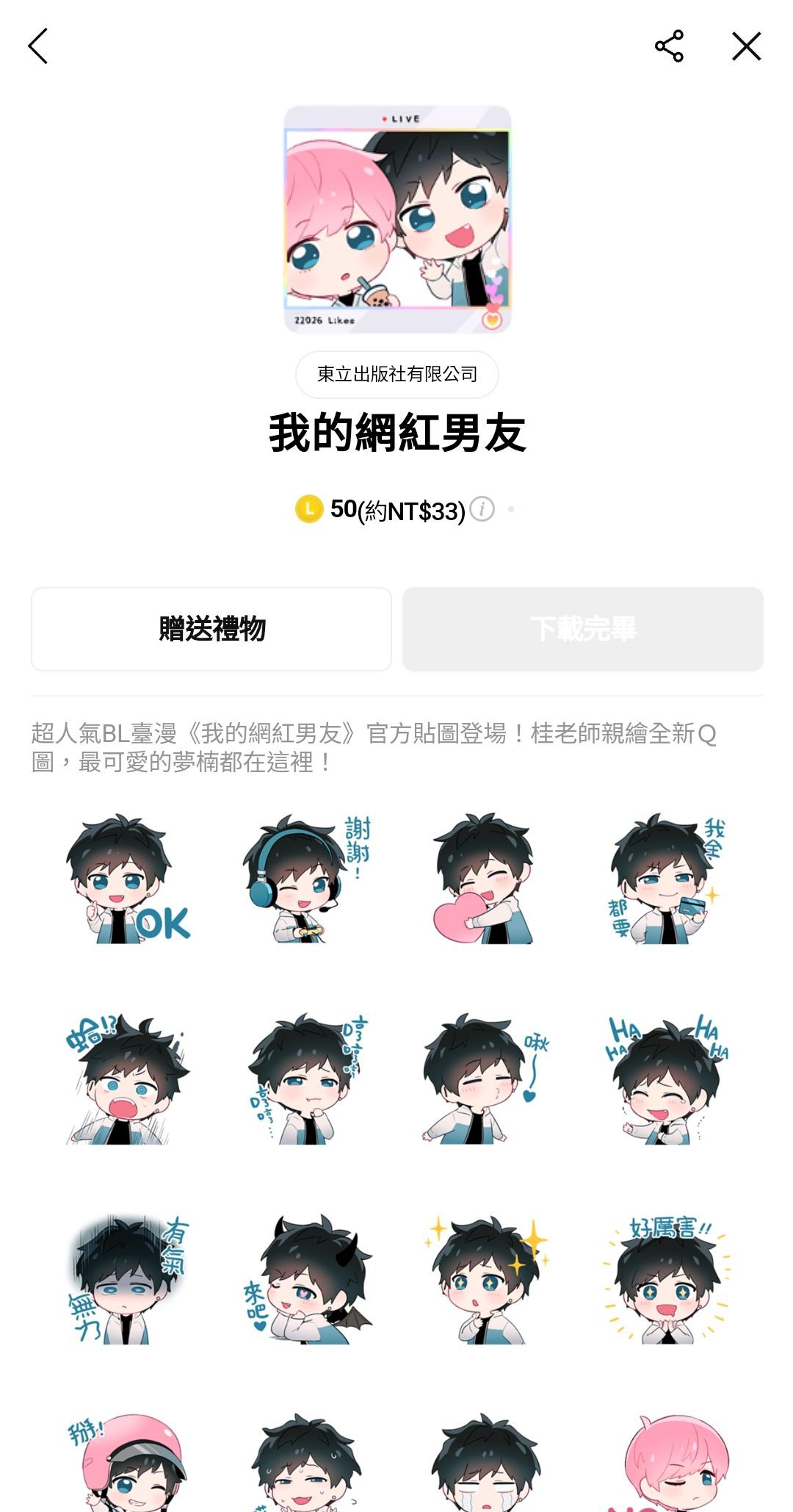793x1512 pixels.
Task: Close the sticker shop page
Action: pyautogui.click(x=746, y=46)
